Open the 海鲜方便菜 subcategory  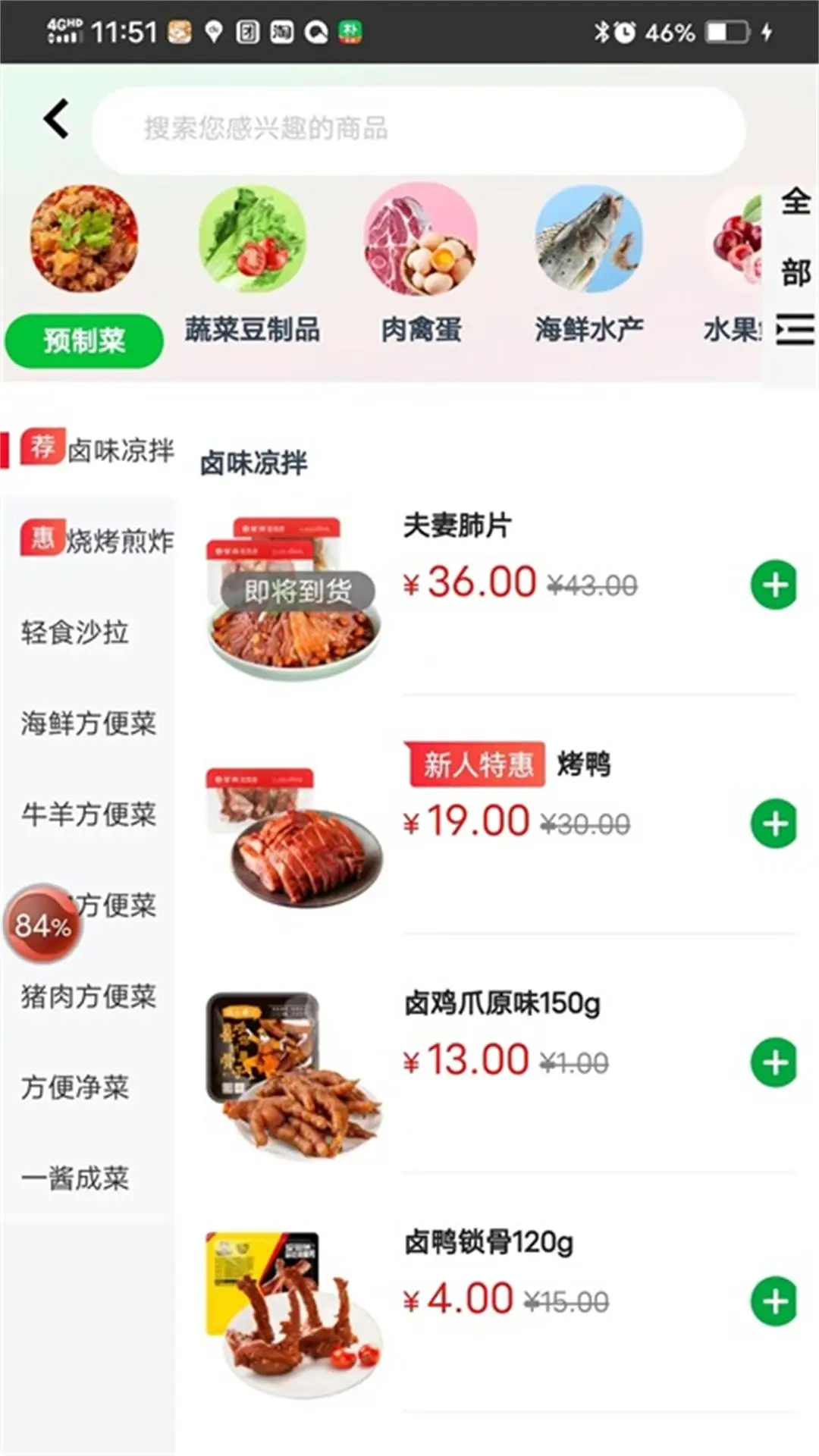[x=89, y=723]
